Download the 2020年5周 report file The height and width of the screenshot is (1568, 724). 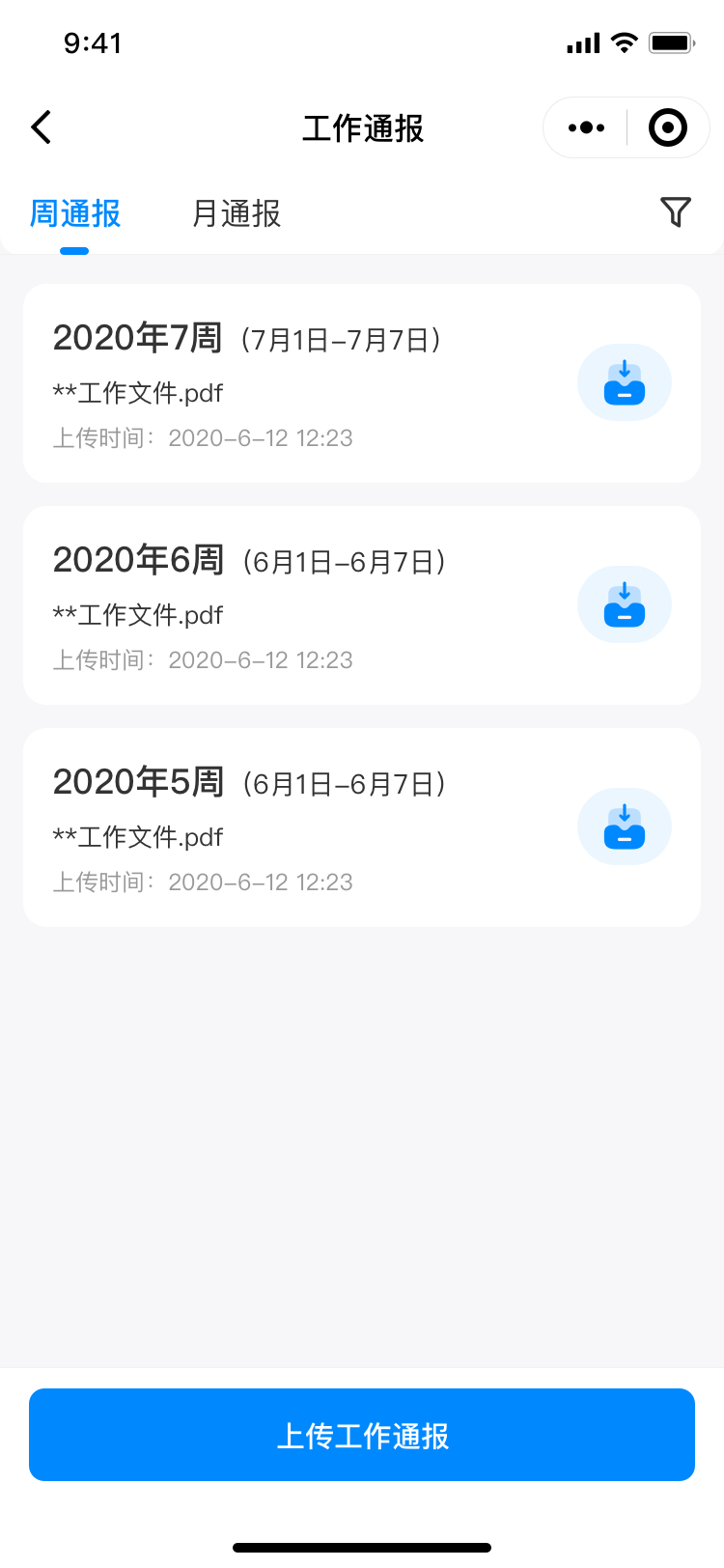(625, 826)
